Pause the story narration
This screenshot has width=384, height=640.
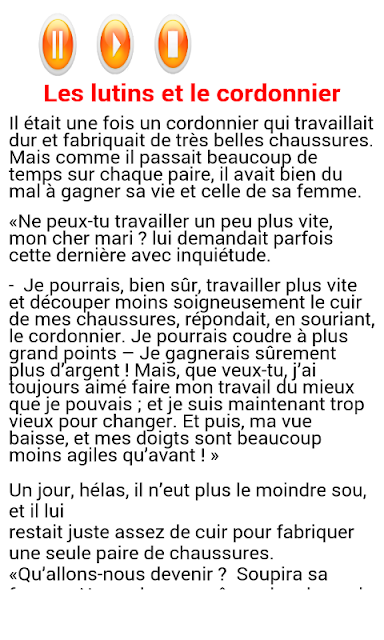[x=58, y=44]
